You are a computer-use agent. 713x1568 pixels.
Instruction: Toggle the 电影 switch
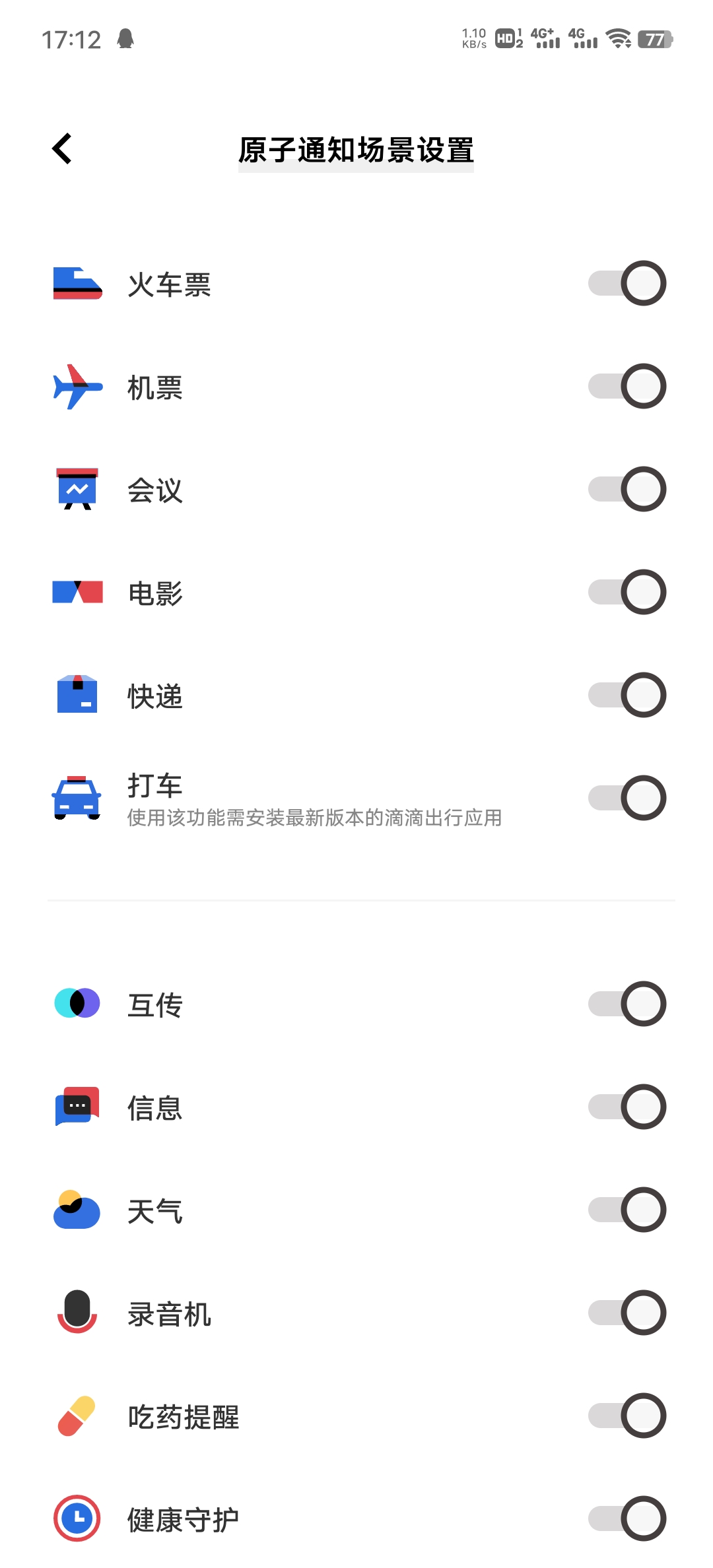click(x=627, y=592)
